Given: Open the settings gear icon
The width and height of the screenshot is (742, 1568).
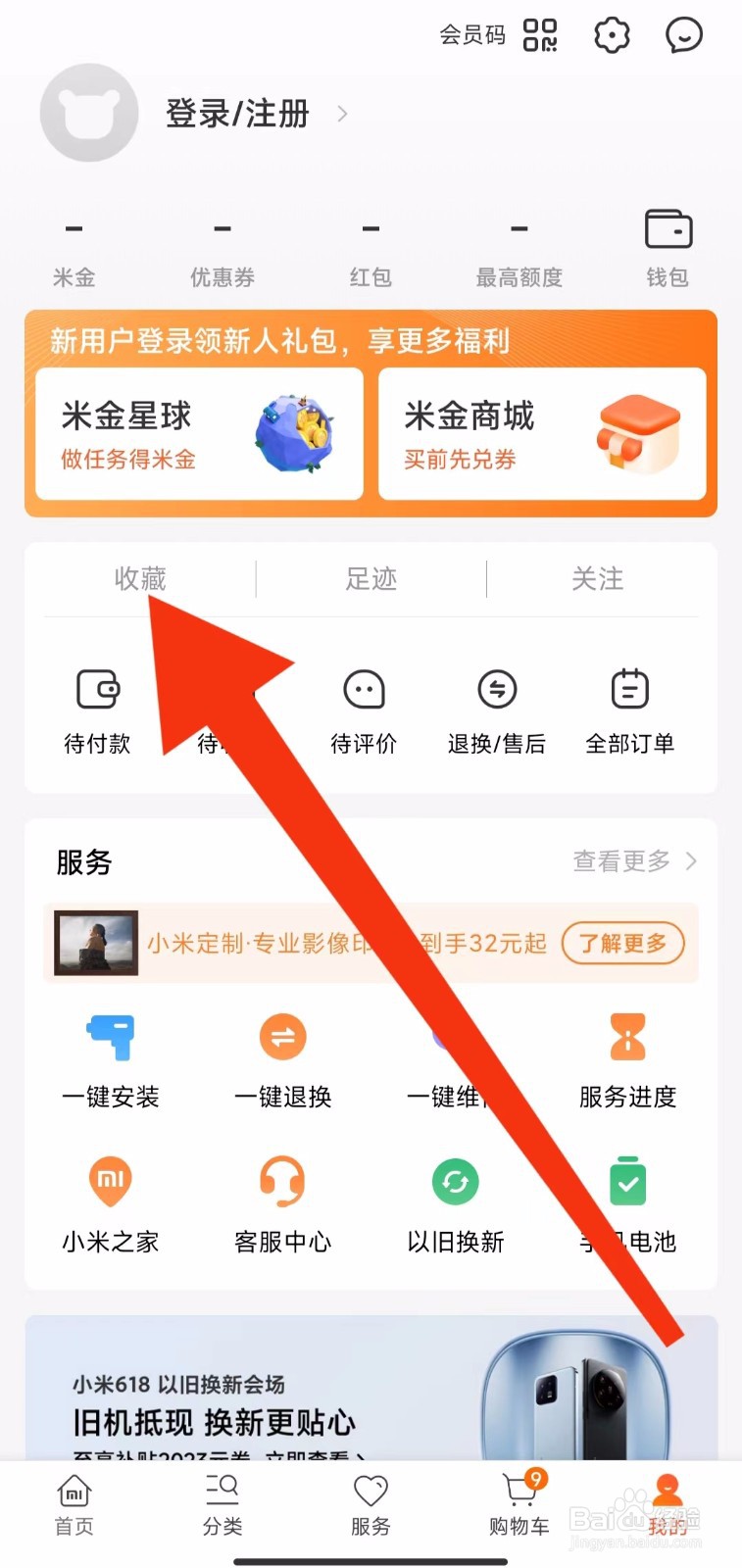Looking at the screenshot, I should tap(611, 35).
